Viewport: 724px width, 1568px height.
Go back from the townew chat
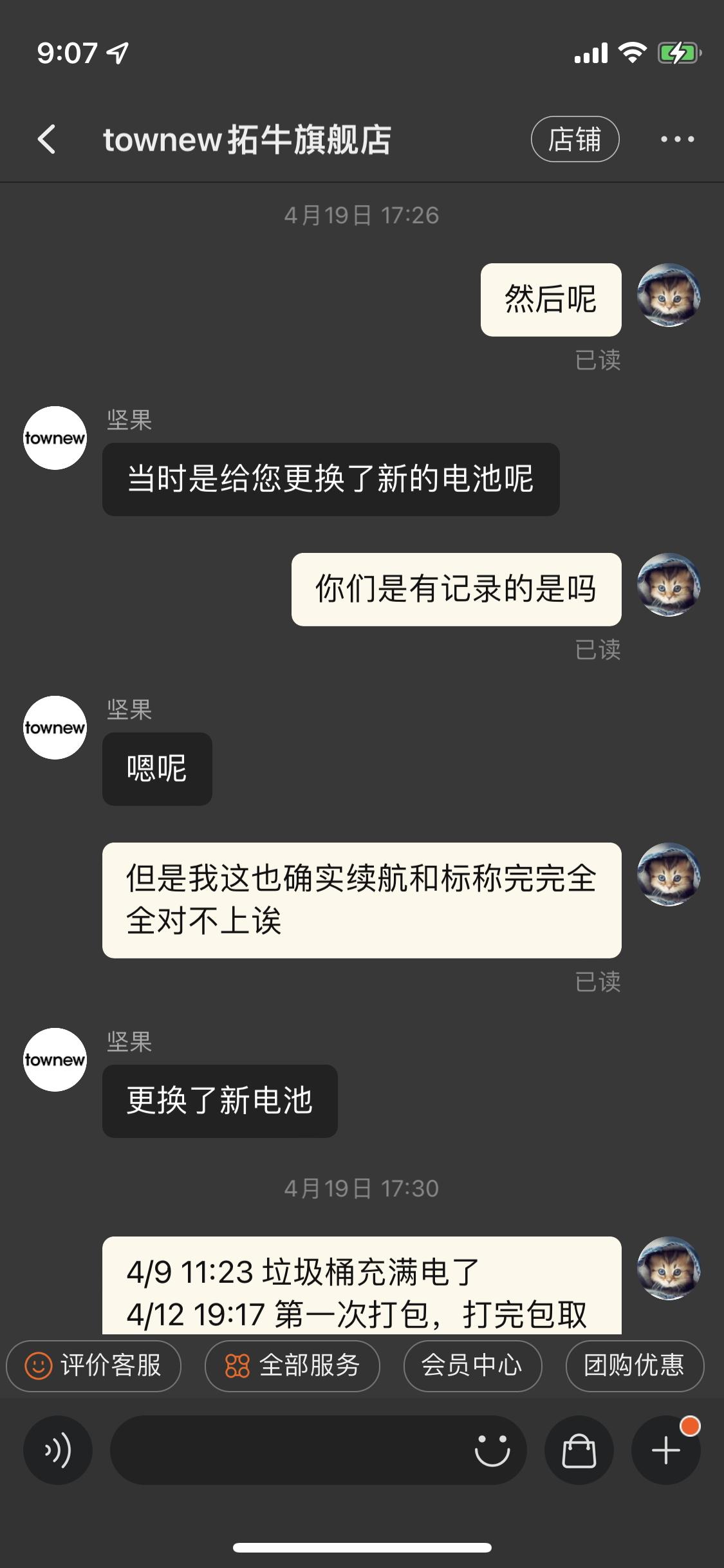tap(46, 139)
